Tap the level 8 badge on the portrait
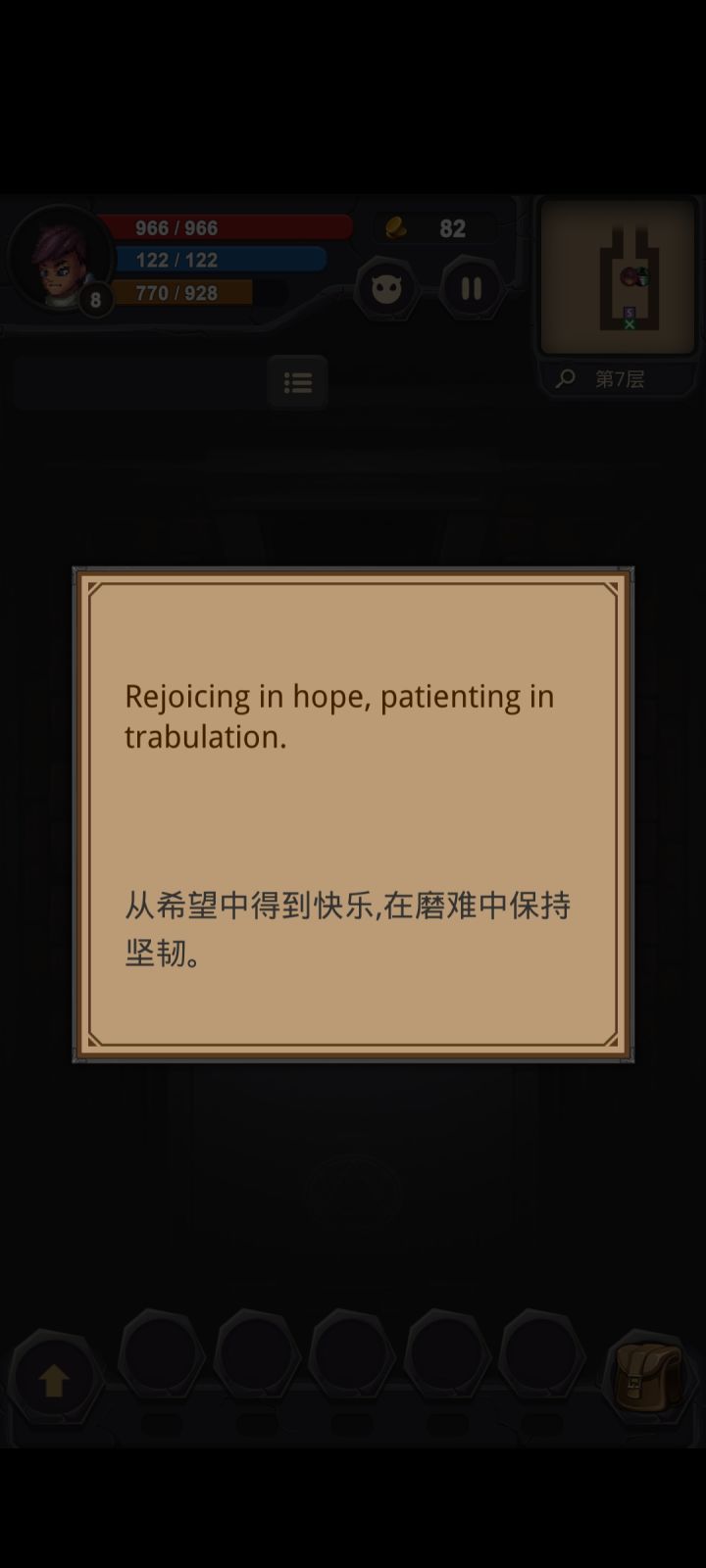 click(94, 299)
